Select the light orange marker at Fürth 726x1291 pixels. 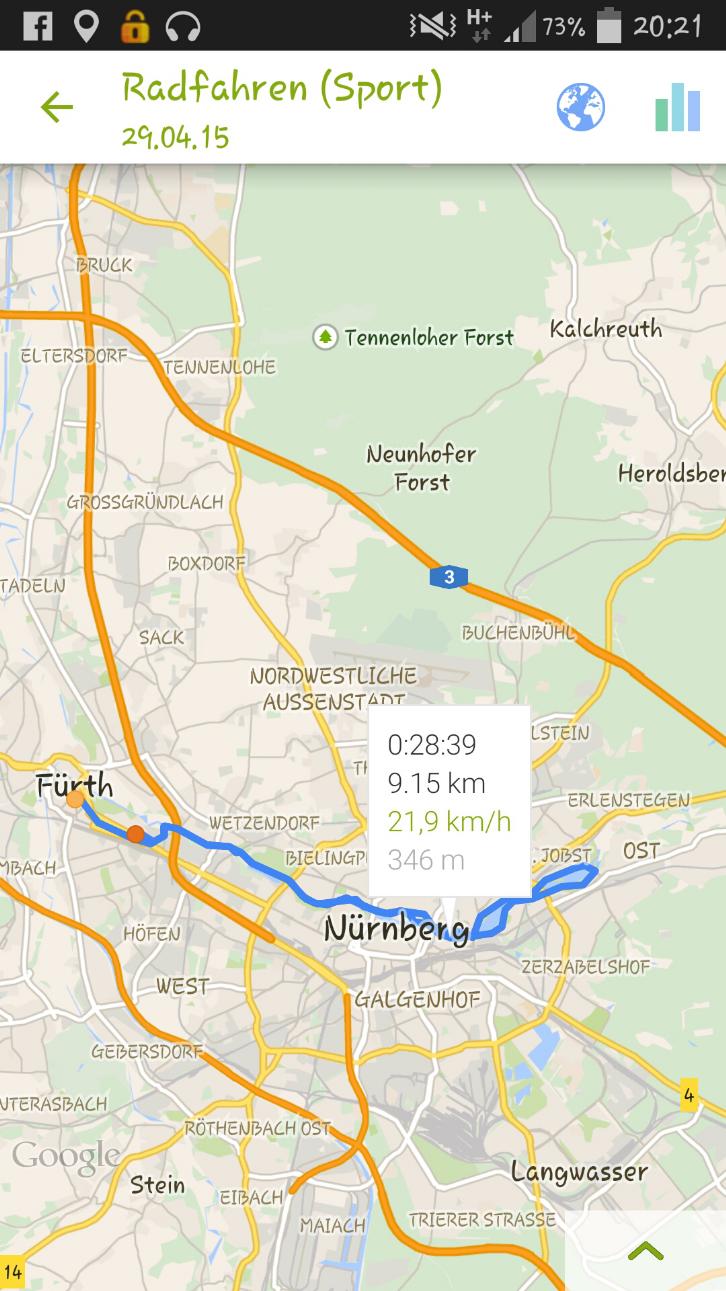click(75, 798)
